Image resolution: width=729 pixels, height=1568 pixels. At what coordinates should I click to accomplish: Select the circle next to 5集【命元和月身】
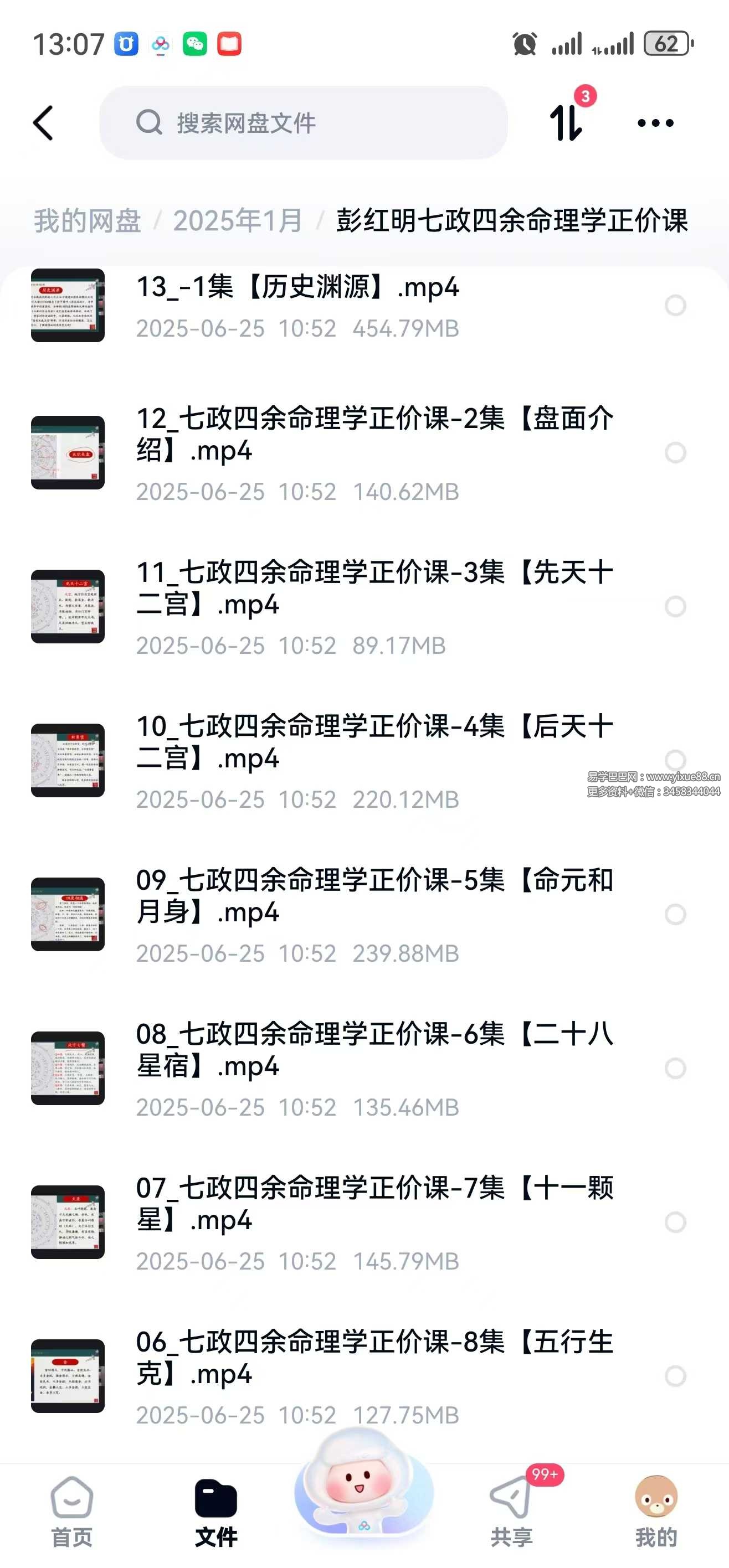[x=675, y=914]
